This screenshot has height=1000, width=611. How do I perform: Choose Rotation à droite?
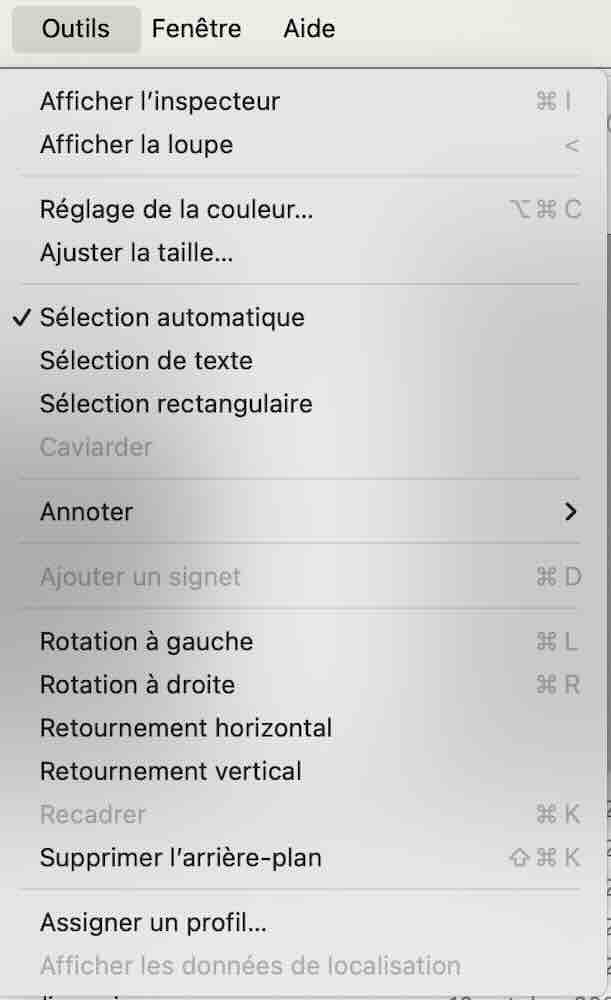(302, 685)
